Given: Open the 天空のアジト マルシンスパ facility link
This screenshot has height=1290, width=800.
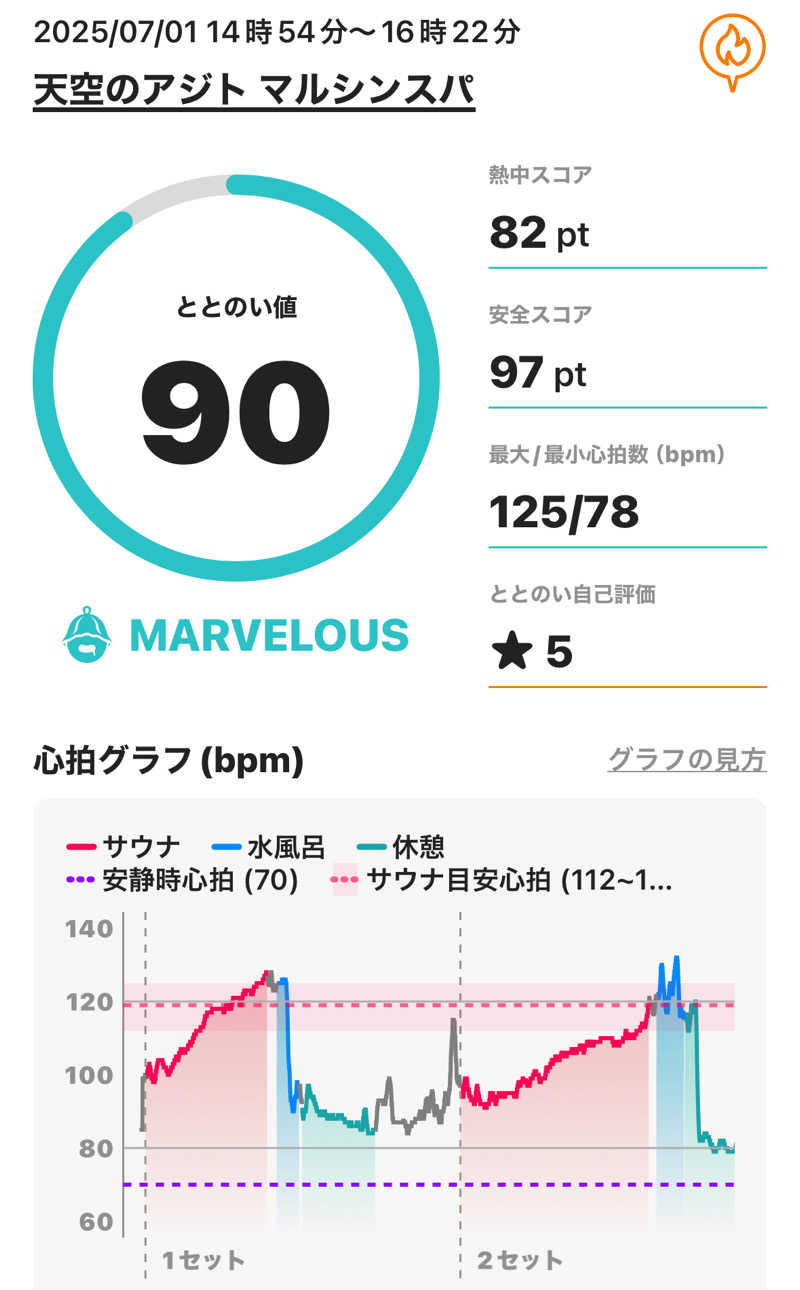Looking at the screenshot, I should coord(254,91).
